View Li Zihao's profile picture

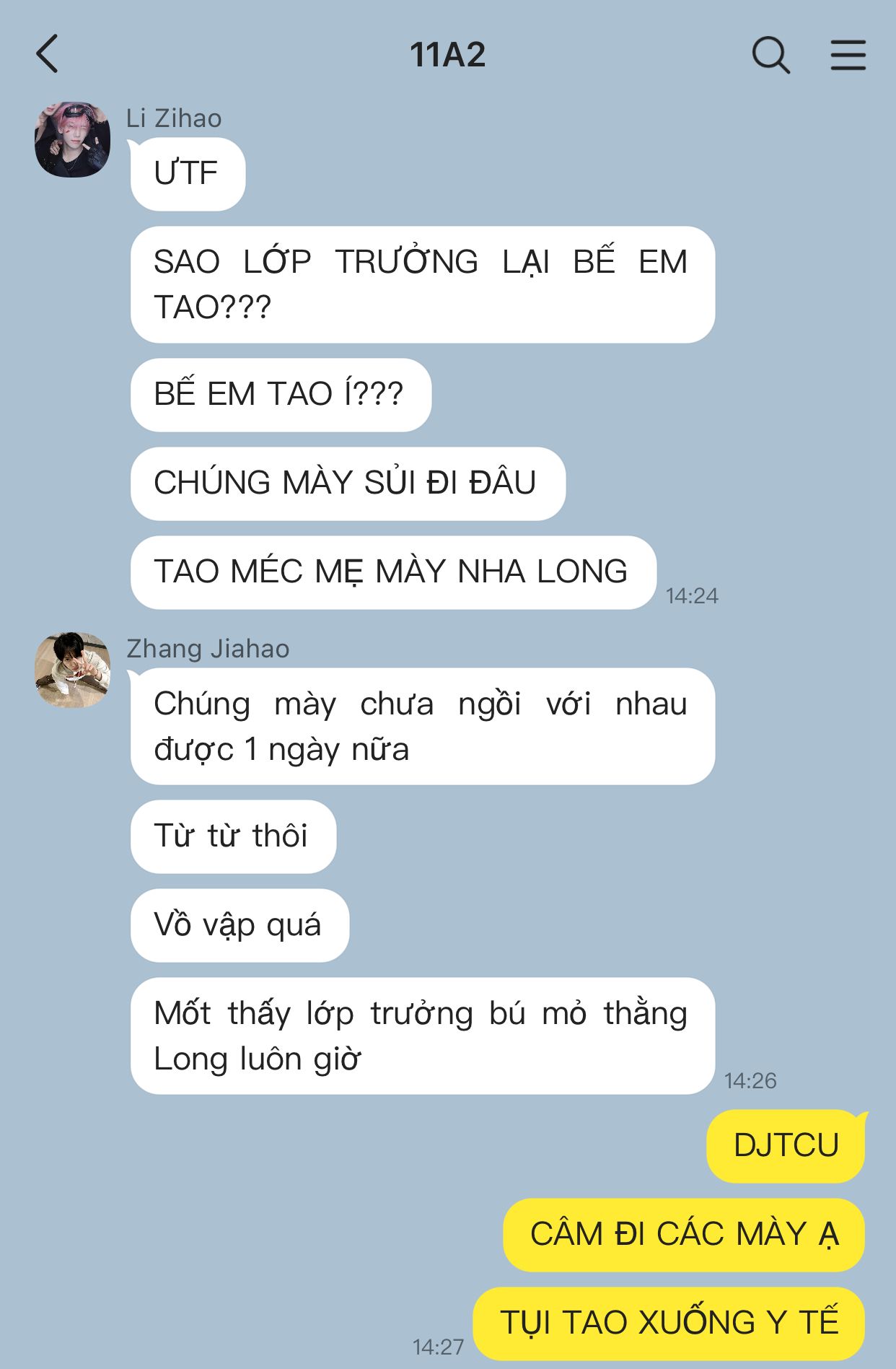[72, 140]
